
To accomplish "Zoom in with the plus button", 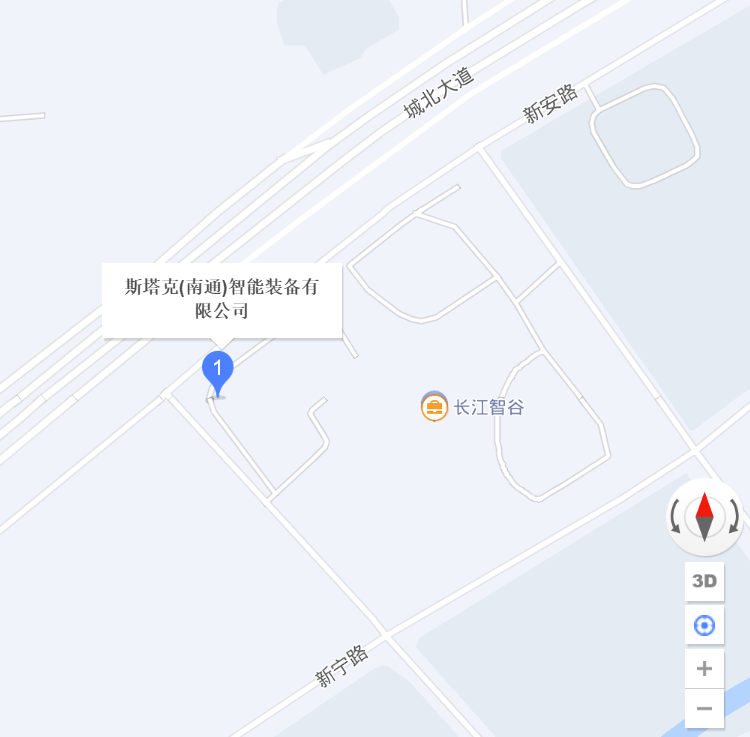I will (704, 668).
